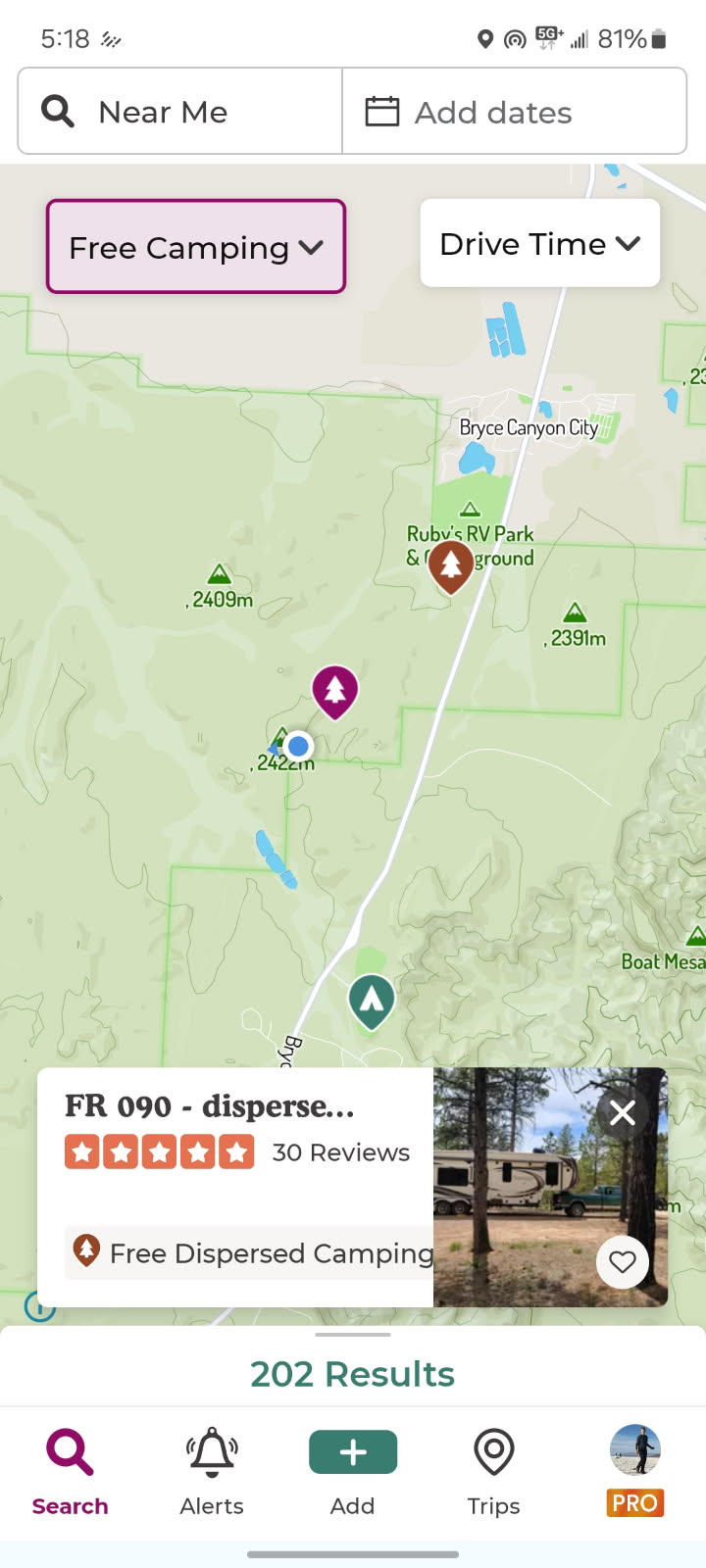Select the purple campsite map pin

coord(334,689)
